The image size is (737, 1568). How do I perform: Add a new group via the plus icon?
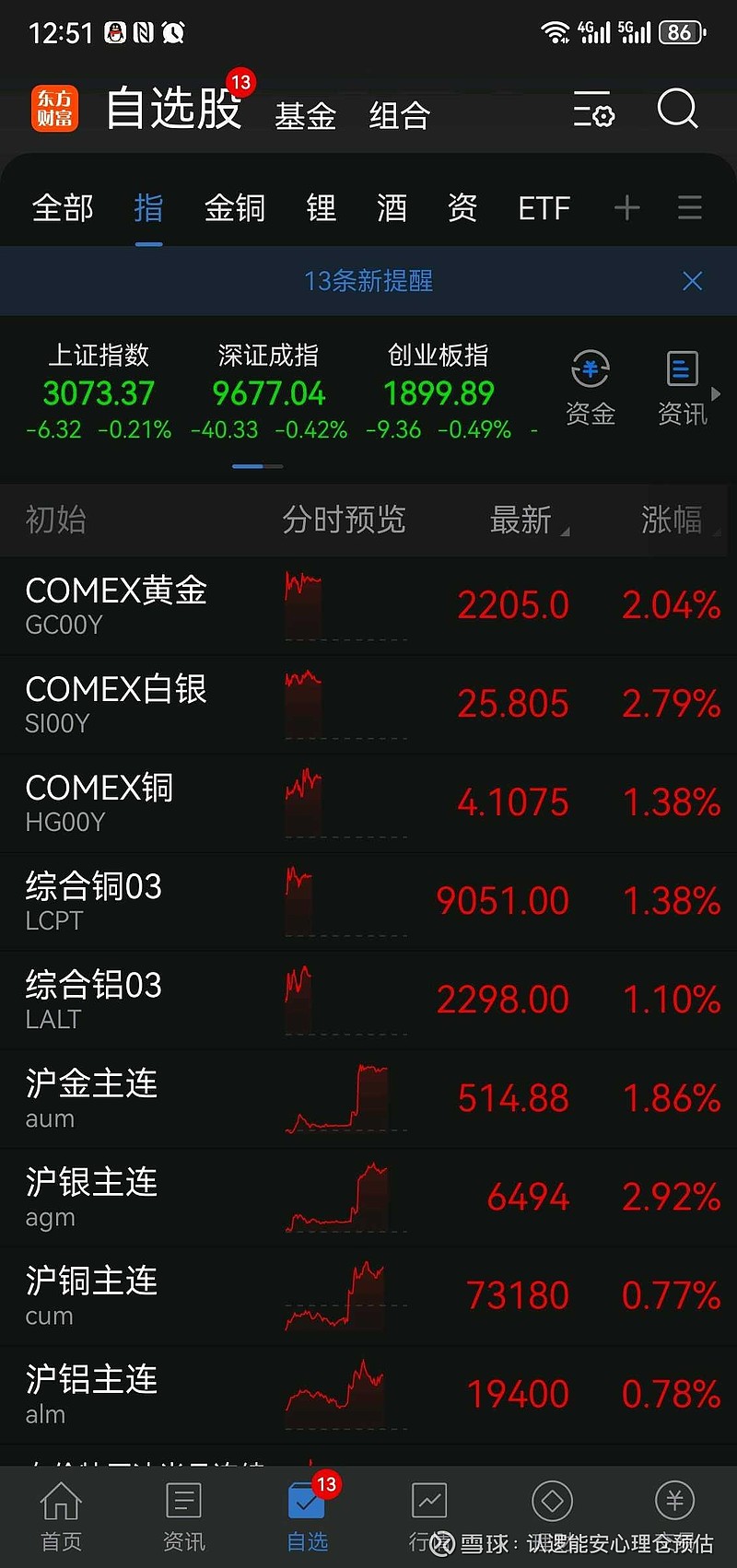(x=627, y=208)
